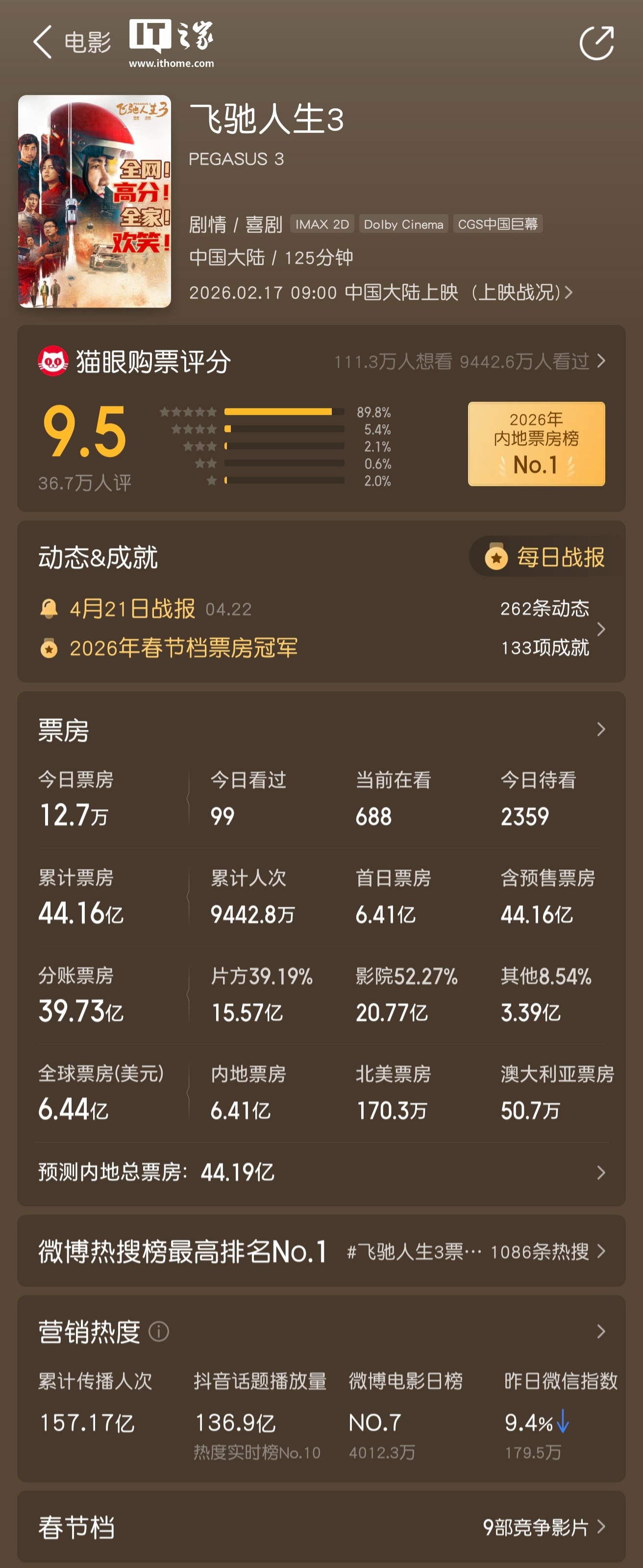Open the 2026年内地票房榜 No.1 badge

[x=536, y=443]
